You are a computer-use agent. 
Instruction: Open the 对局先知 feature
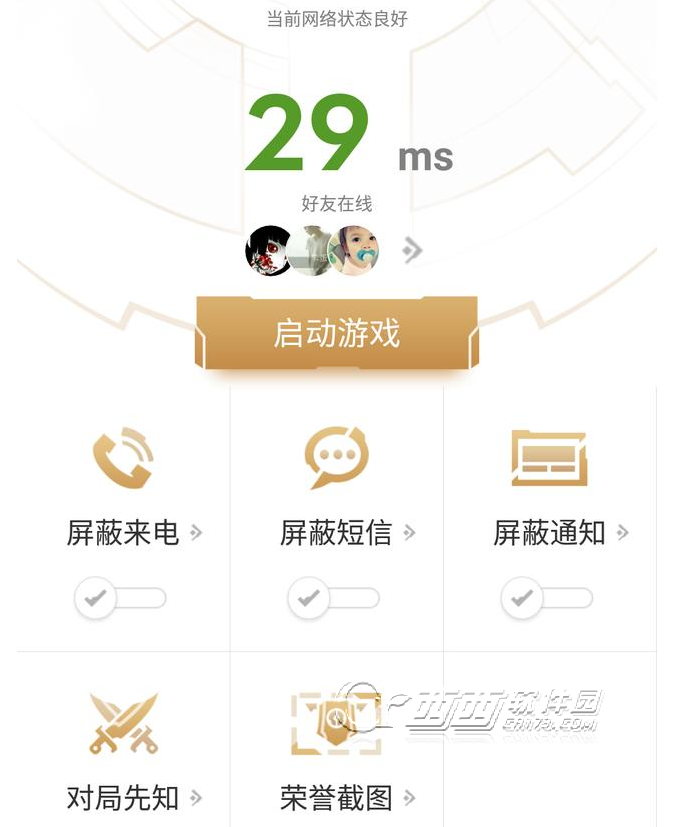[134, 797]
